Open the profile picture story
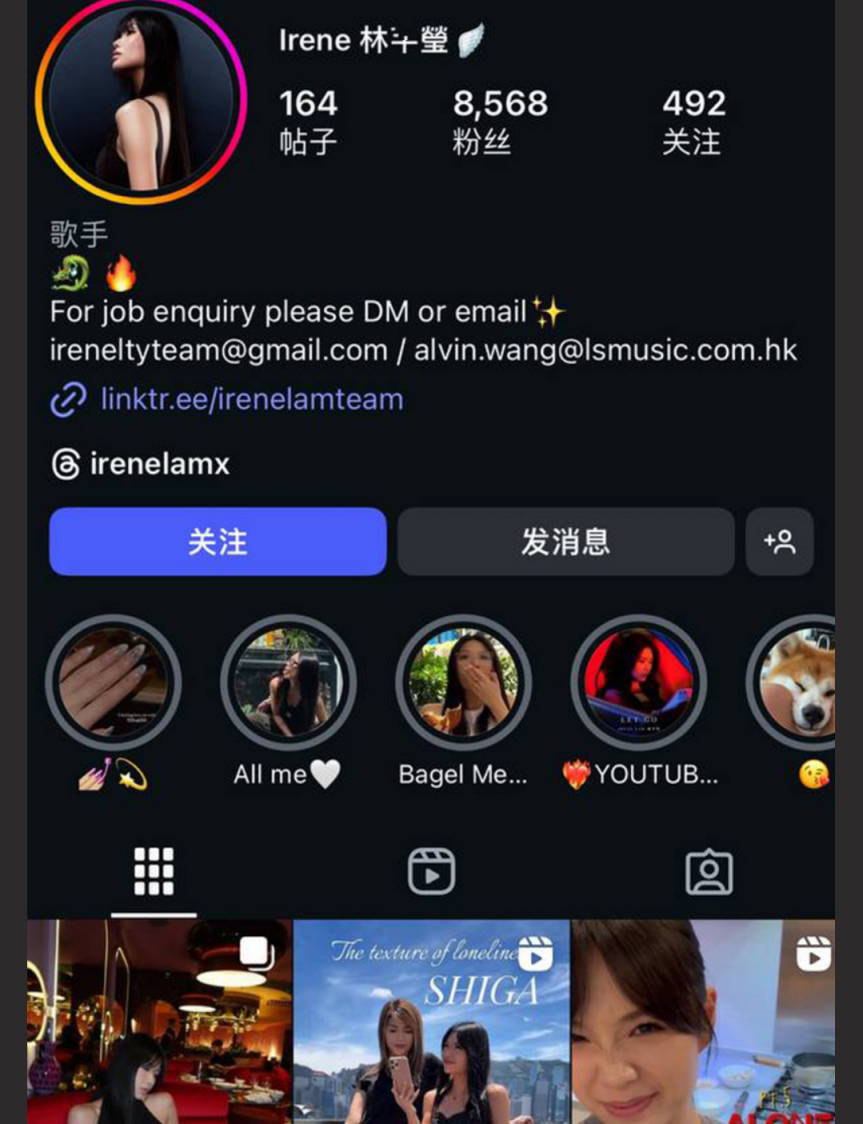The width and height of the screenshot is (863, 1124). (x=140, y=98)
